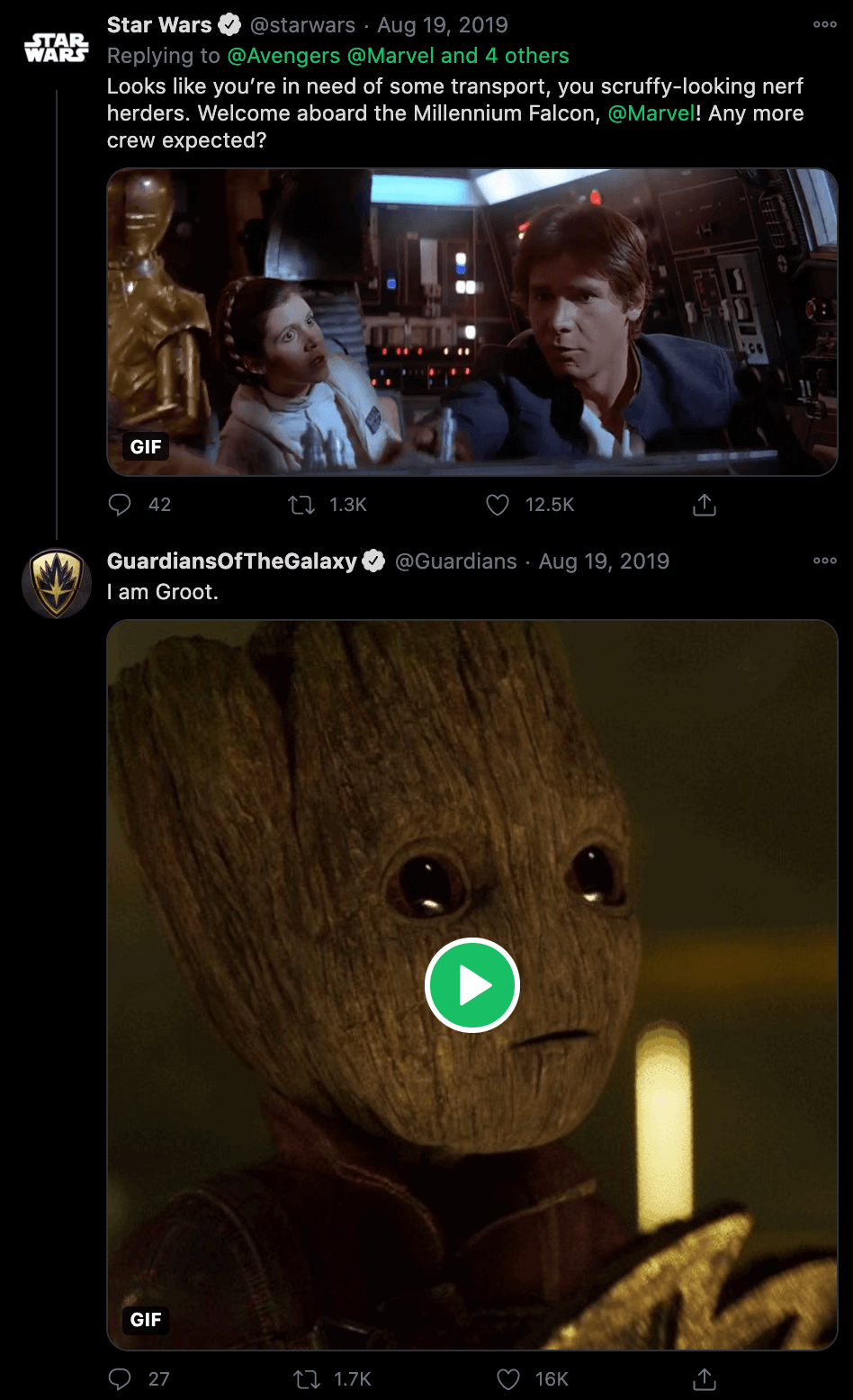Retweet the I am Groot tweet
Image resolution: width=853 pixels, height=1400 pixels.
[x=307, y=1379]
